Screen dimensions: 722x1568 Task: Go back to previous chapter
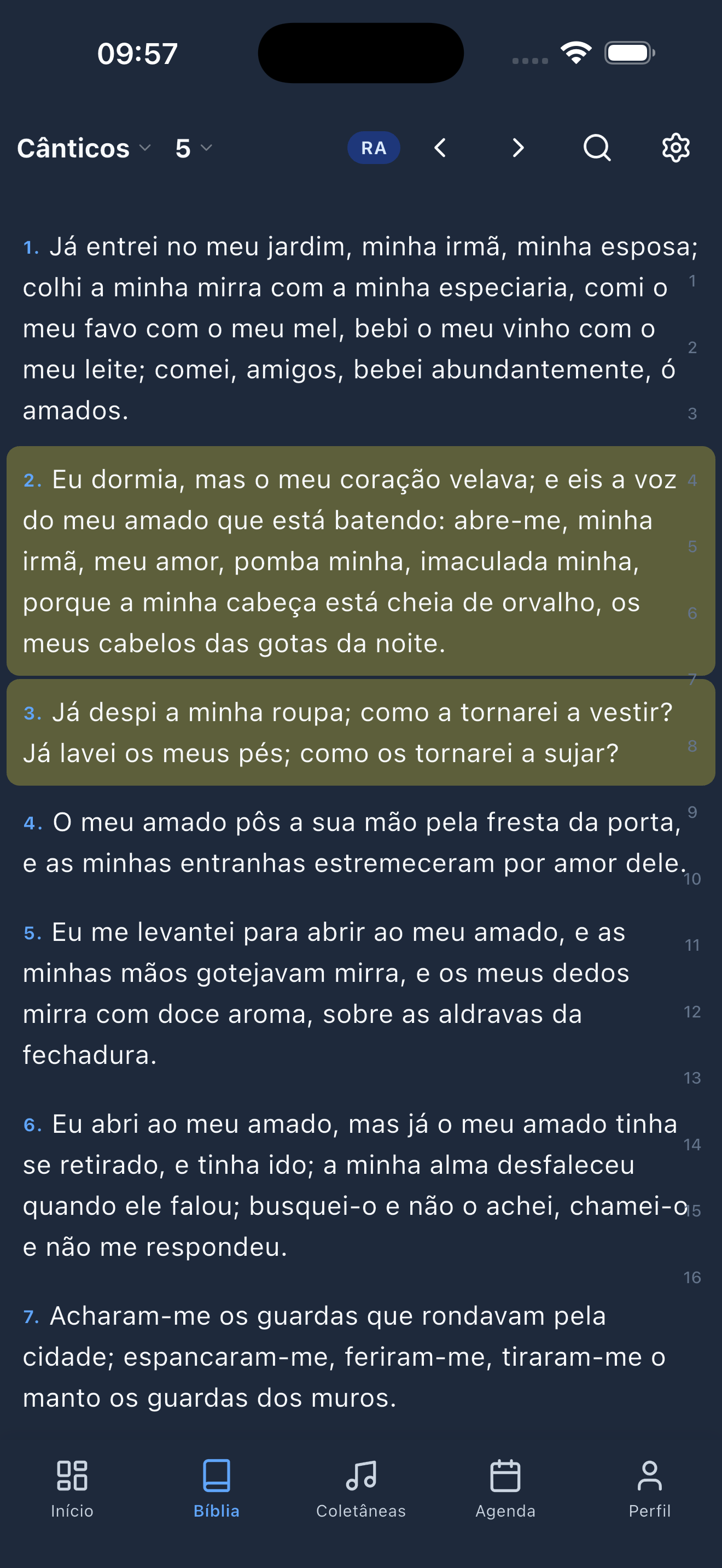(x=440, y=148)
